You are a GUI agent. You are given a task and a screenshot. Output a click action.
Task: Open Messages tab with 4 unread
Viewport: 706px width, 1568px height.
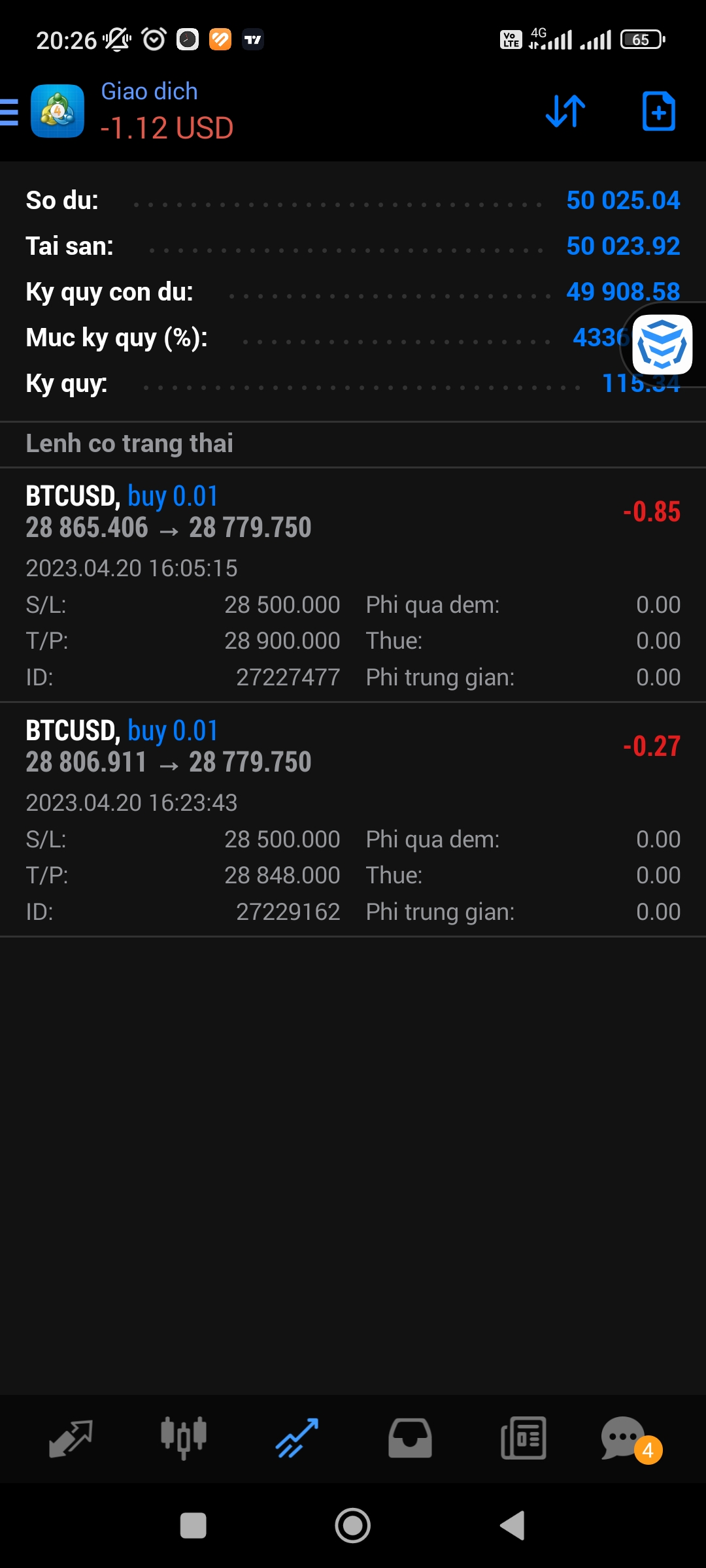click(x=625, y=1439)
